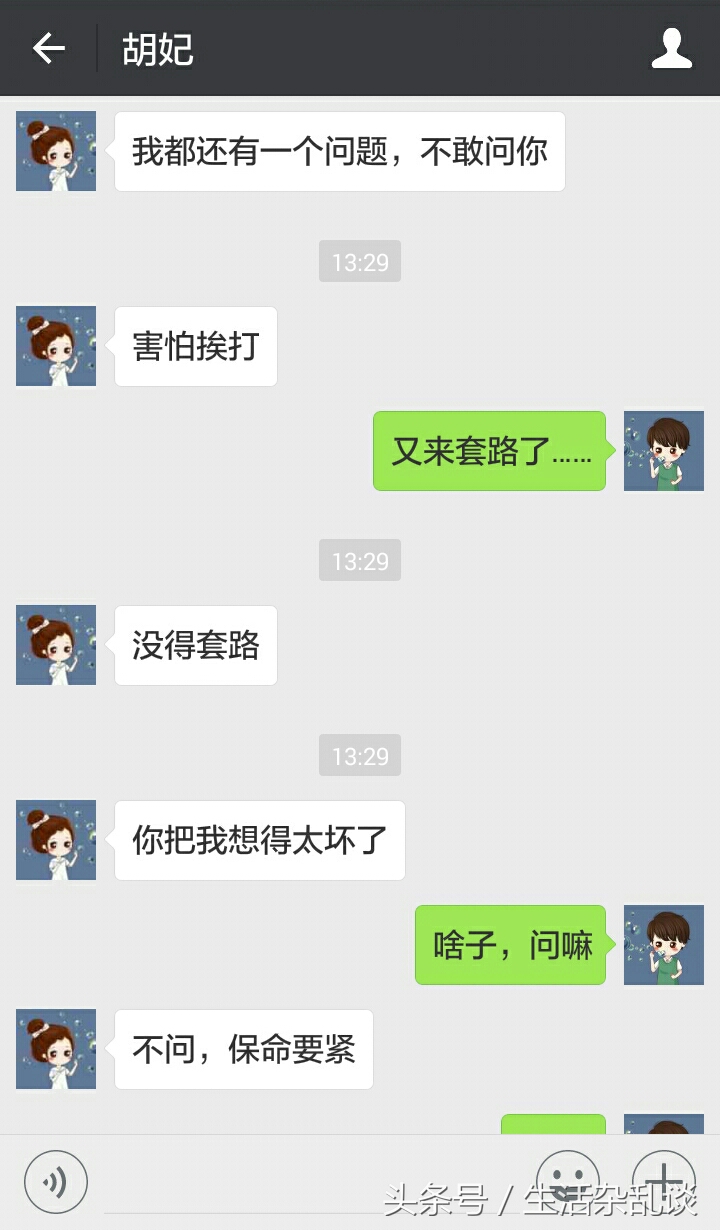720x1230 pixels.
Task: Tap the message text field
Action: (310, 1182)
